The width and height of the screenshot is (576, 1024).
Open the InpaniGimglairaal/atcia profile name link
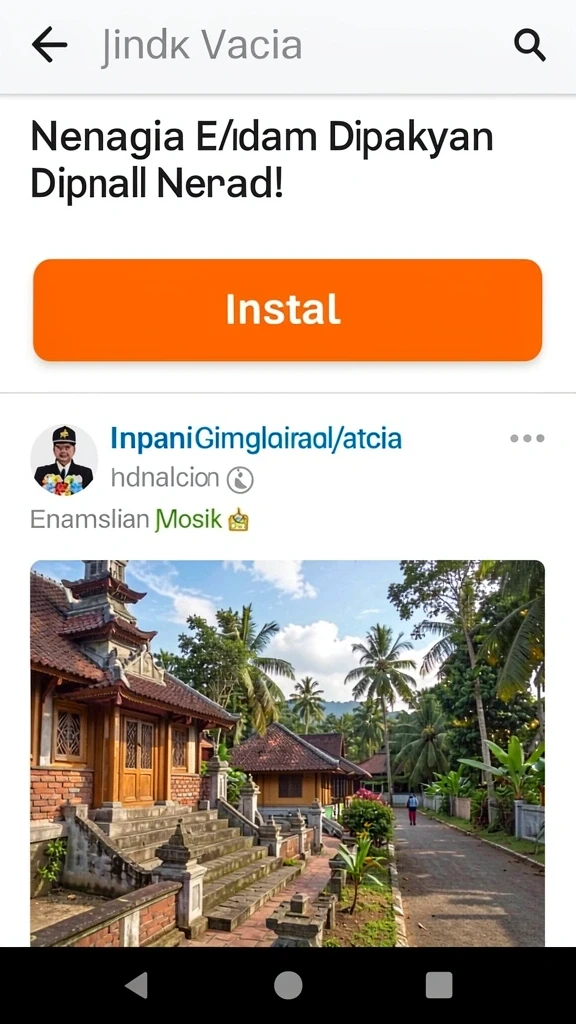click(256, 439)
